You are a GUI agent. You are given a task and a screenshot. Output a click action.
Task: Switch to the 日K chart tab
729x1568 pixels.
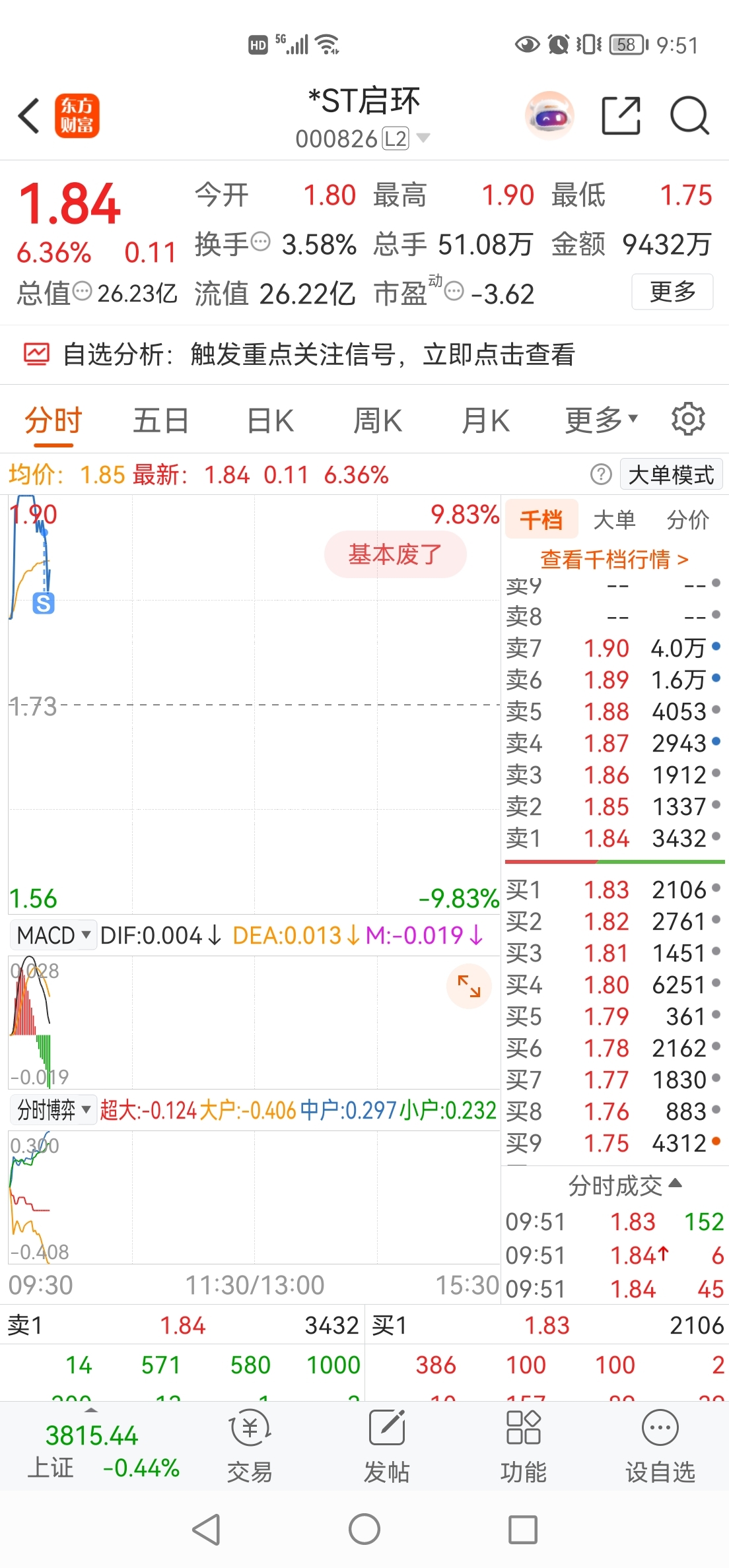coord(270,420)
